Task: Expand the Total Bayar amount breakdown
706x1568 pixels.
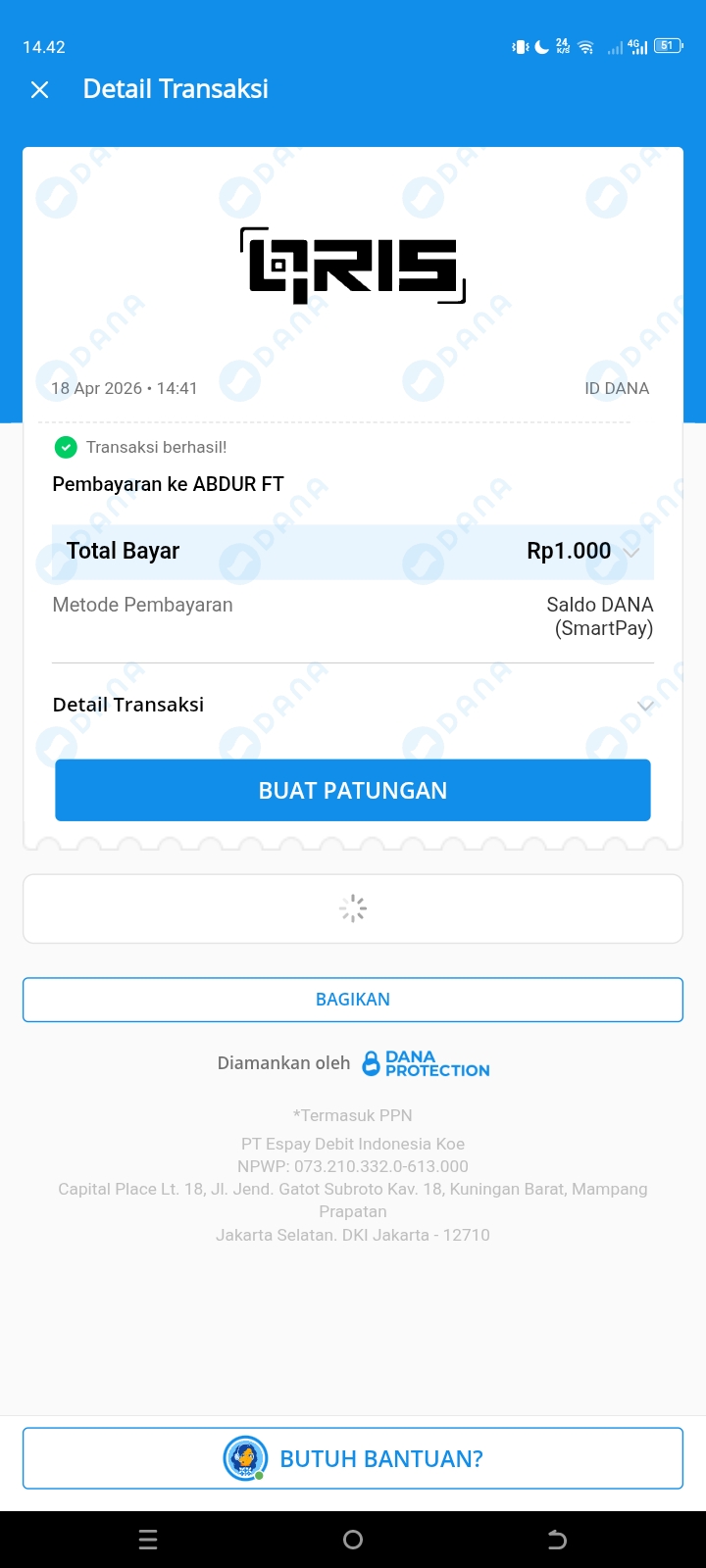Action: pos(631,552)
